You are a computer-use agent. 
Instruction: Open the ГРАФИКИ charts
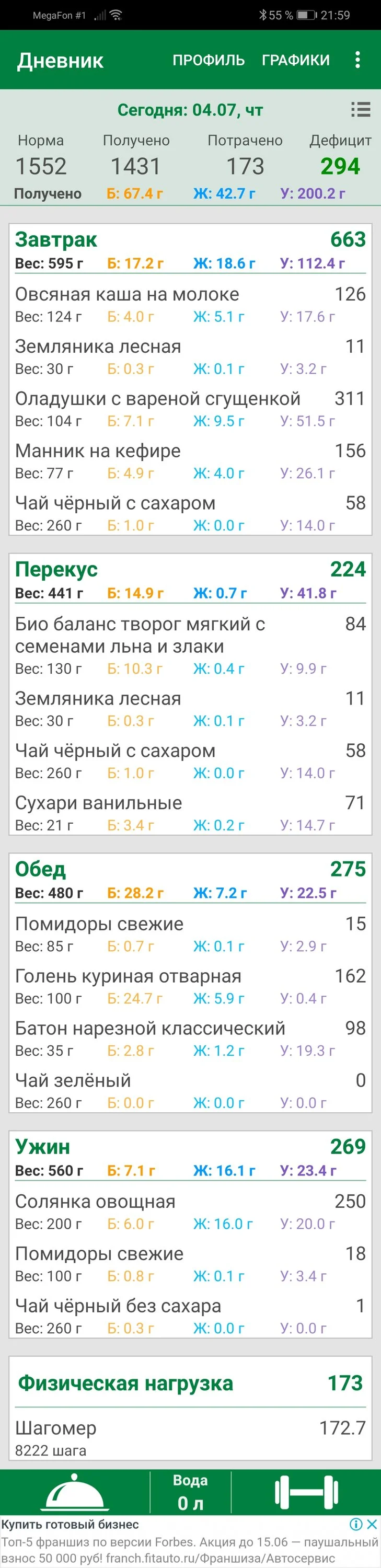pos(296,60)
